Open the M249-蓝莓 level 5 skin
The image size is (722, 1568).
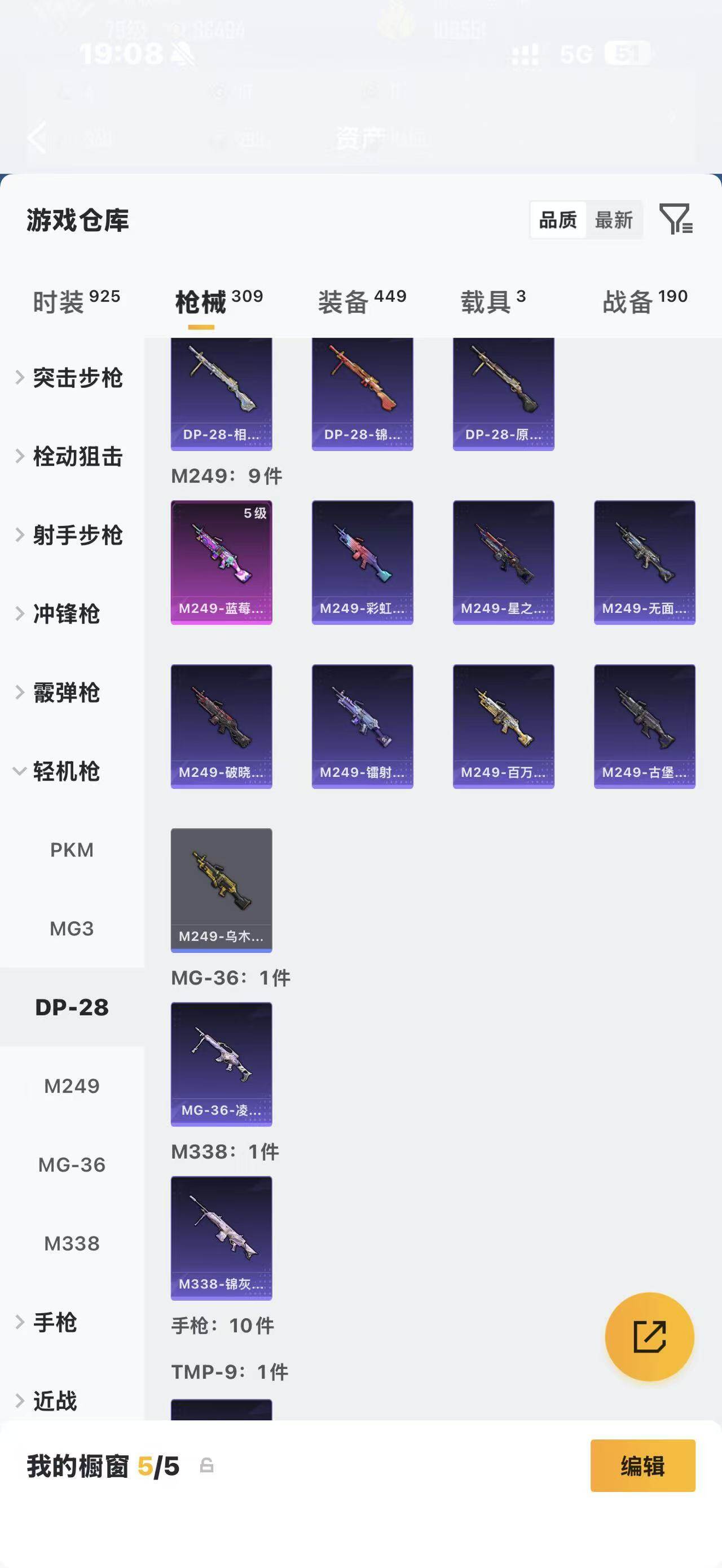tap(222, 563)
